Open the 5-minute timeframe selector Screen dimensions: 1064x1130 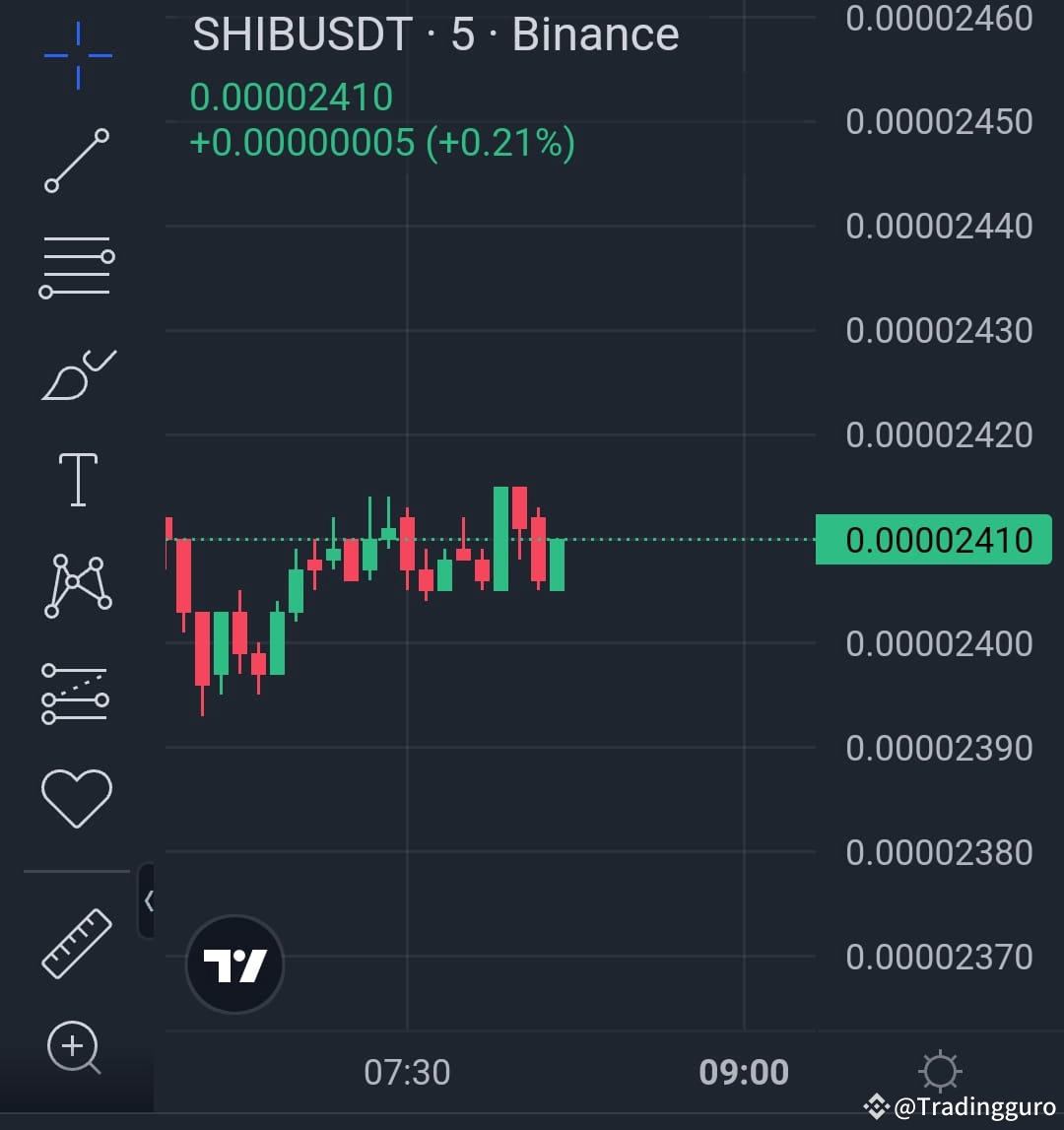[x=463, y=34]
